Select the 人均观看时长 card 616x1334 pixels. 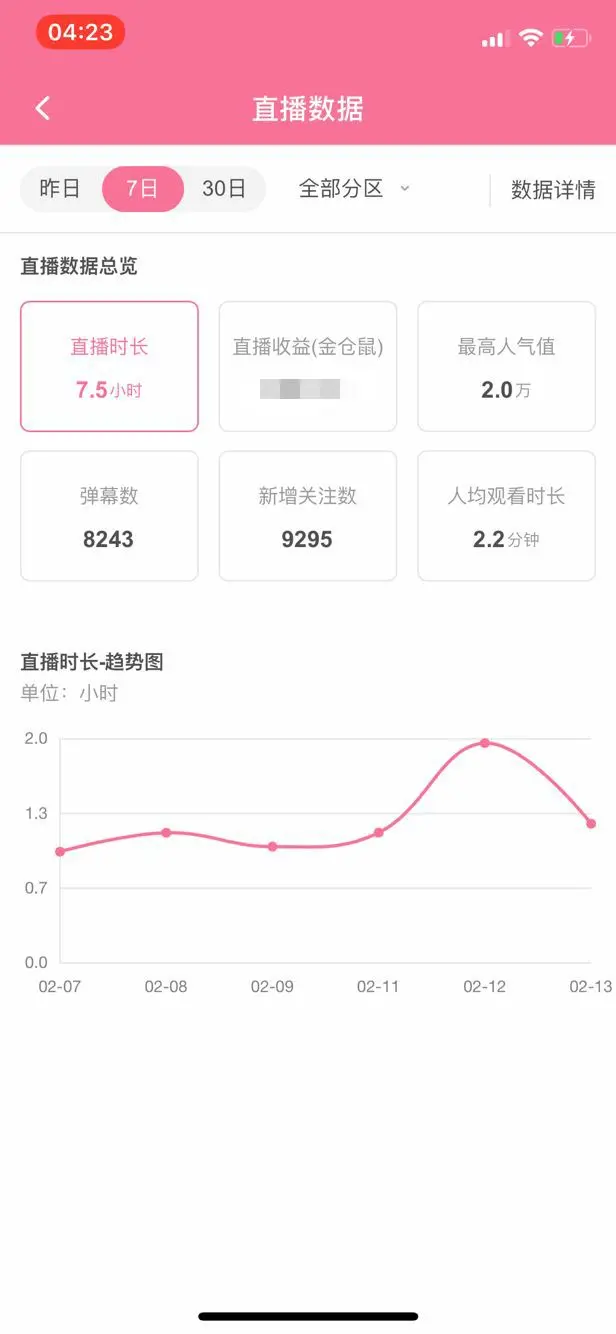506,516
